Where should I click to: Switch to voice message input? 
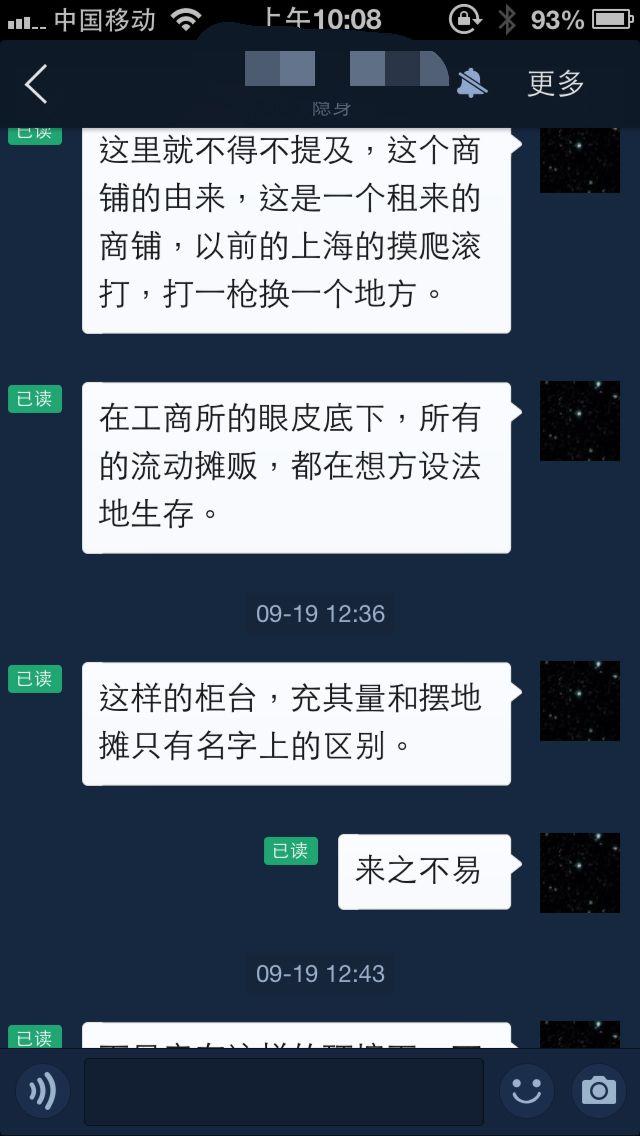[x=42, y=1091]
